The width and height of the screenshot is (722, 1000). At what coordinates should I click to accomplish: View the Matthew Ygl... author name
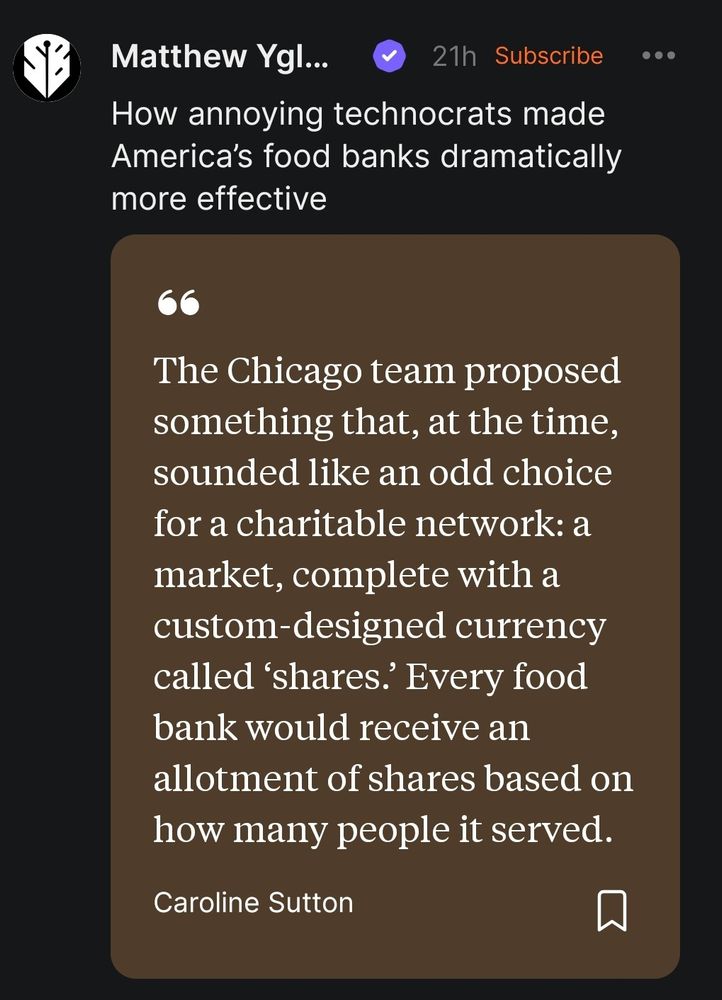click(x=220, y=56)
